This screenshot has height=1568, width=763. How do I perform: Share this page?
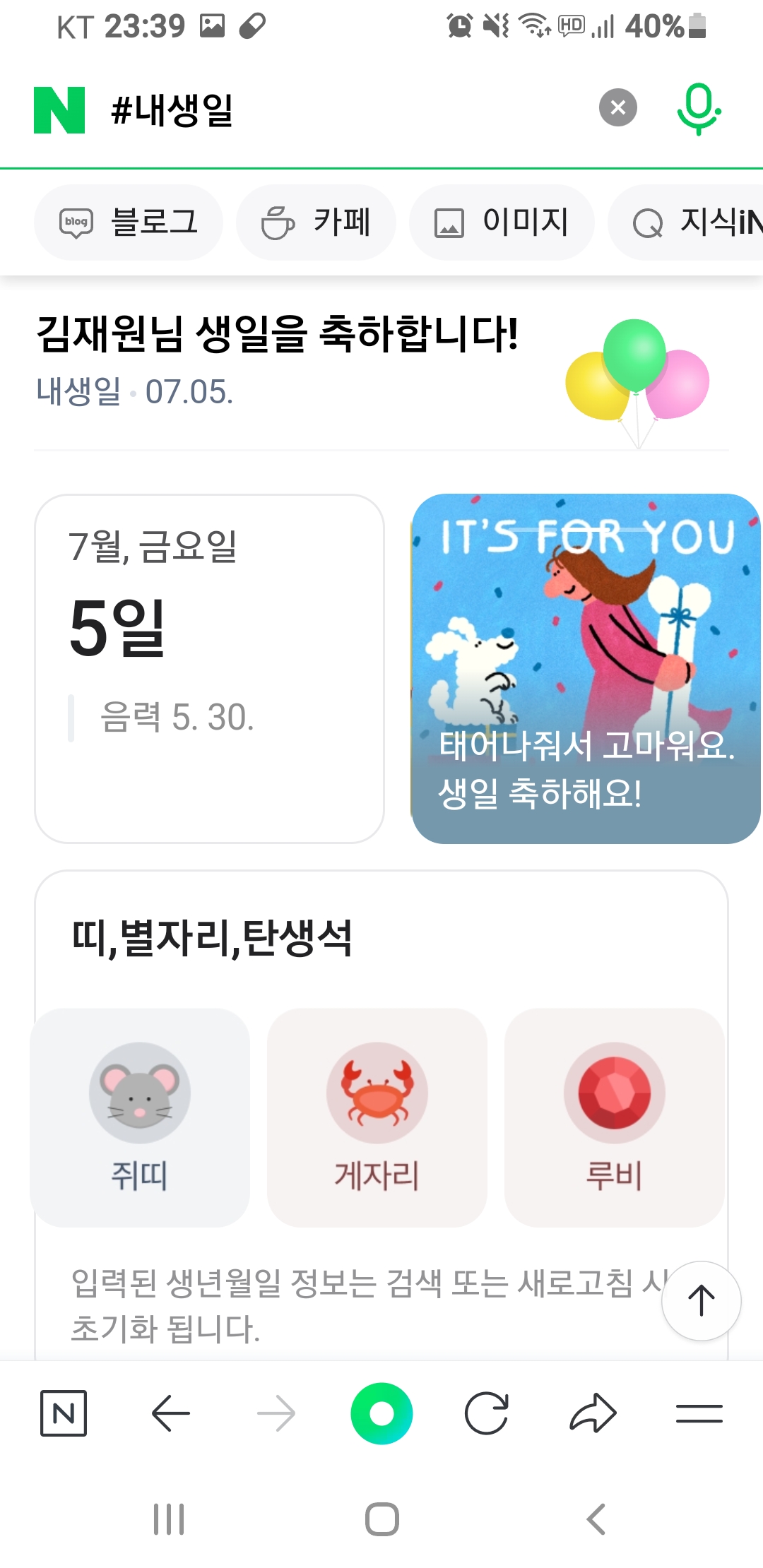tap(593, 1413)
